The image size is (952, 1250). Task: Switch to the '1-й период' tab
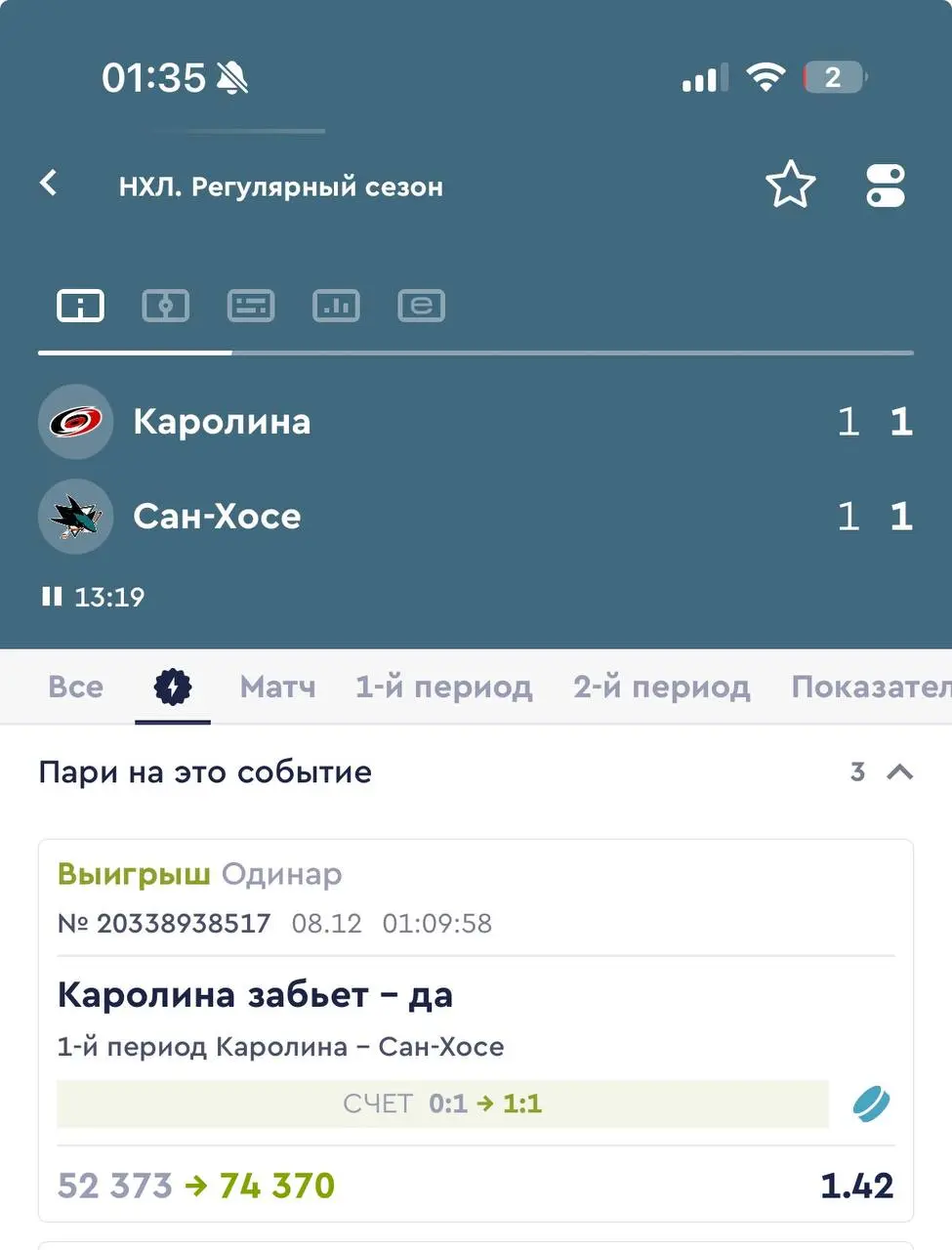tap(443, 687)
